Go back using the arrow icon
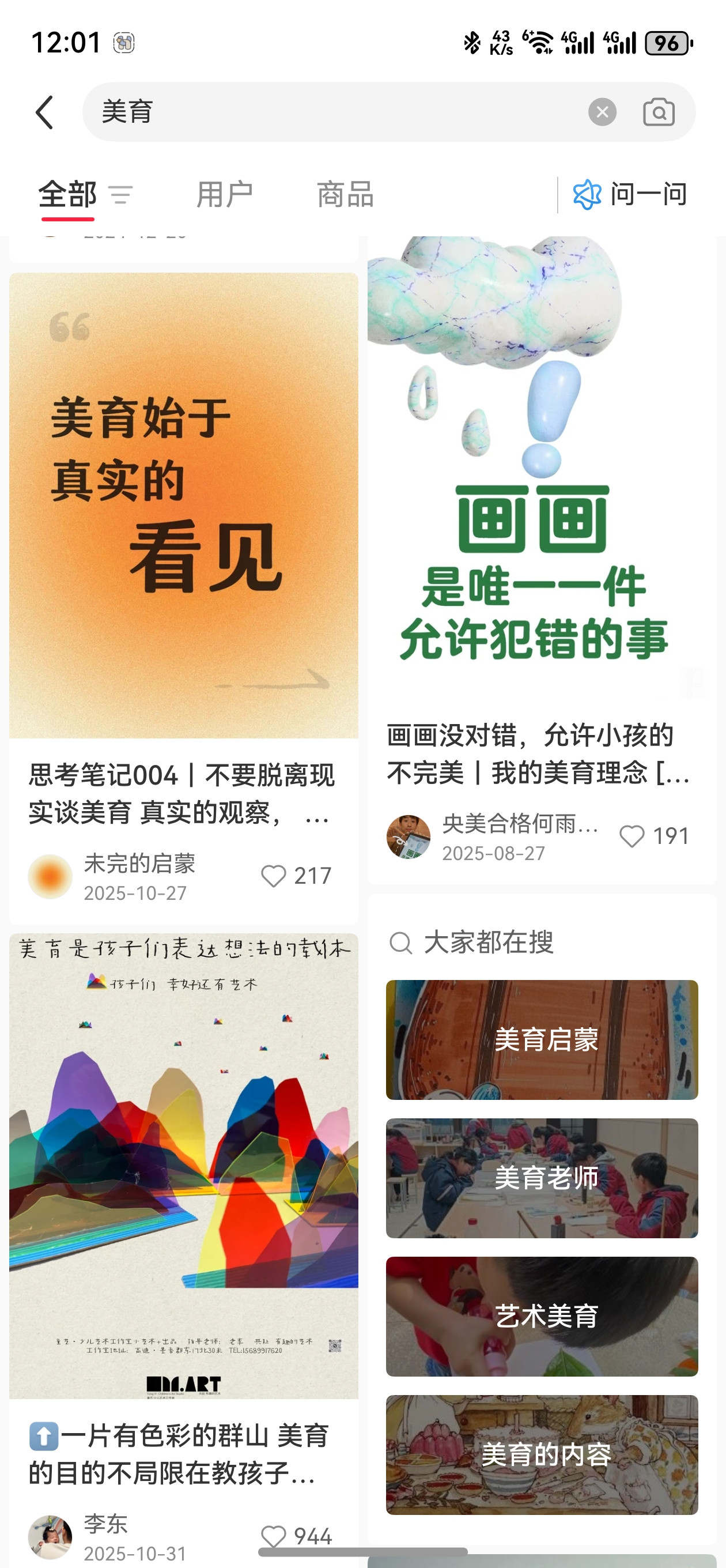 click(x=44, y=112)
